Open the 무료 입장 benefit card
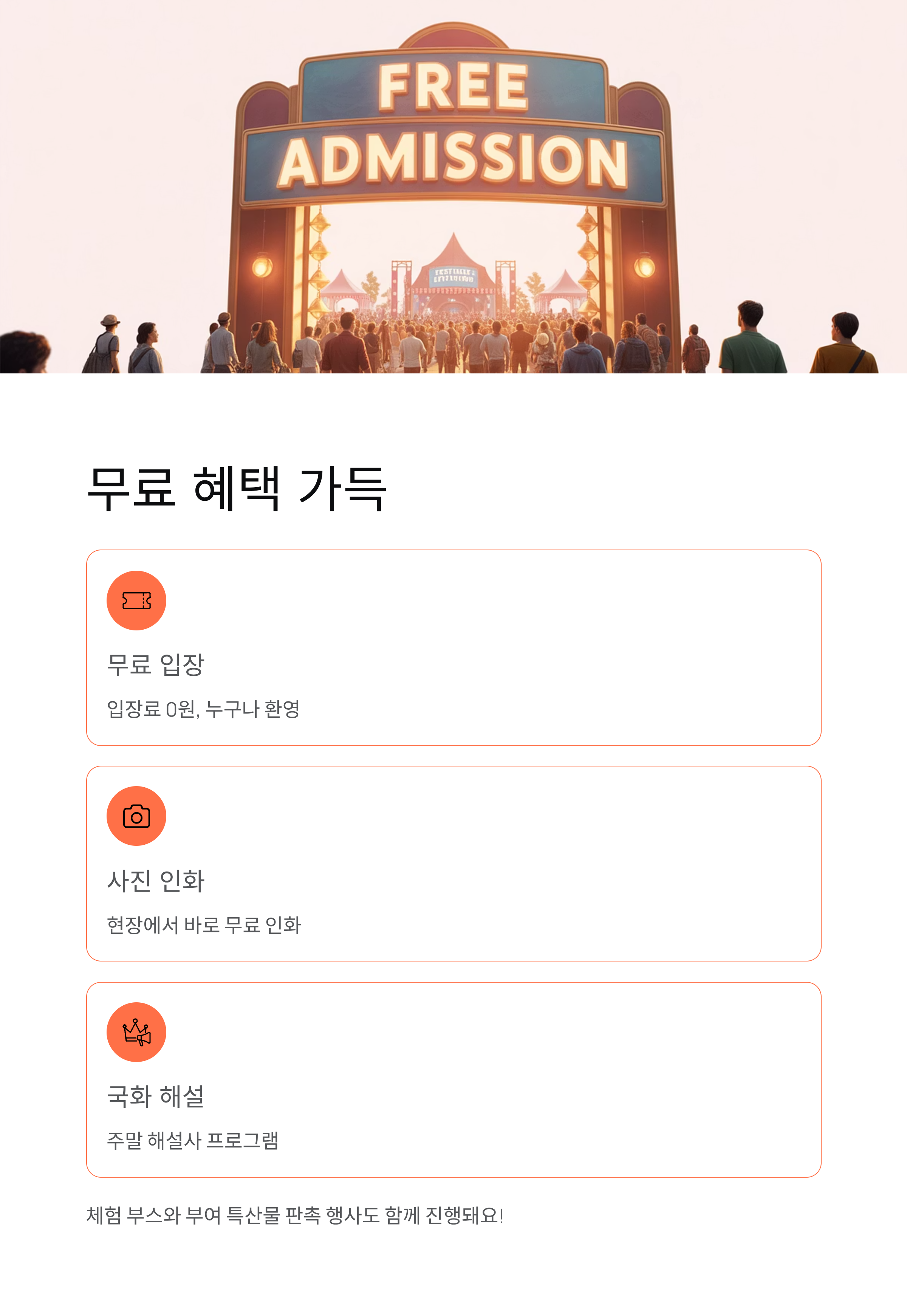 tap(453, 645)
